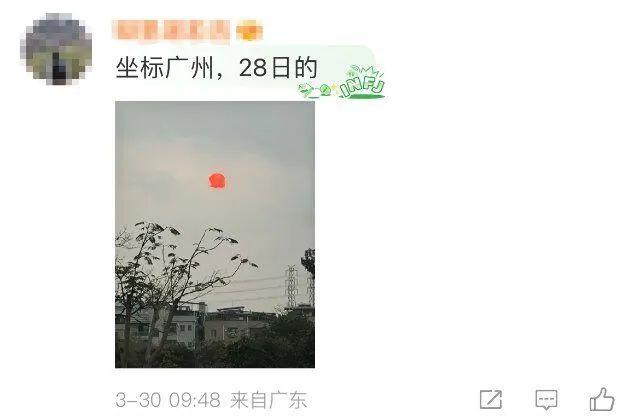Viewport: 640px width, 416px height.
Task: Open the blurred username's profile
Action: click(173, 30)
